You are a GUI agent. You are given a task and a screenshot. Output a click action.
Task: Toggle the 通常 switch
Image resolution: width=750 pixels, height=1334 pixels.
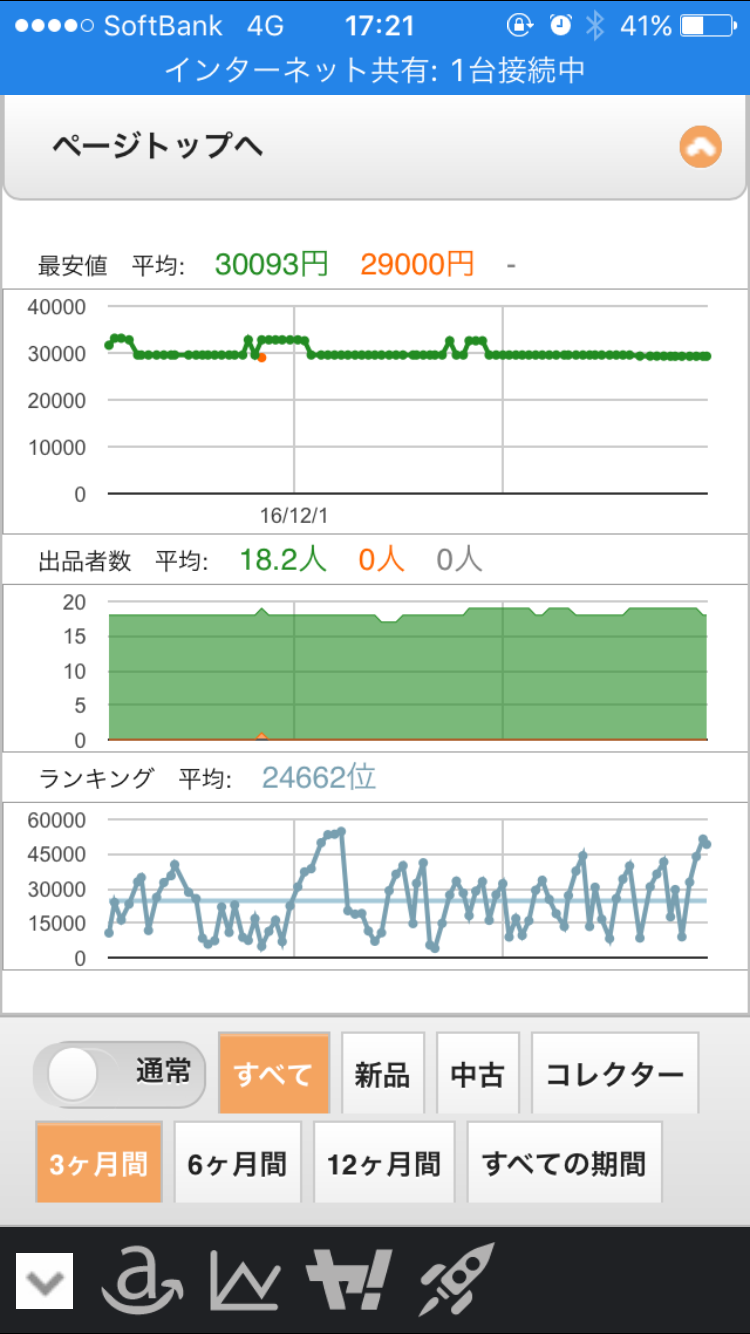tap(119, 1075)
